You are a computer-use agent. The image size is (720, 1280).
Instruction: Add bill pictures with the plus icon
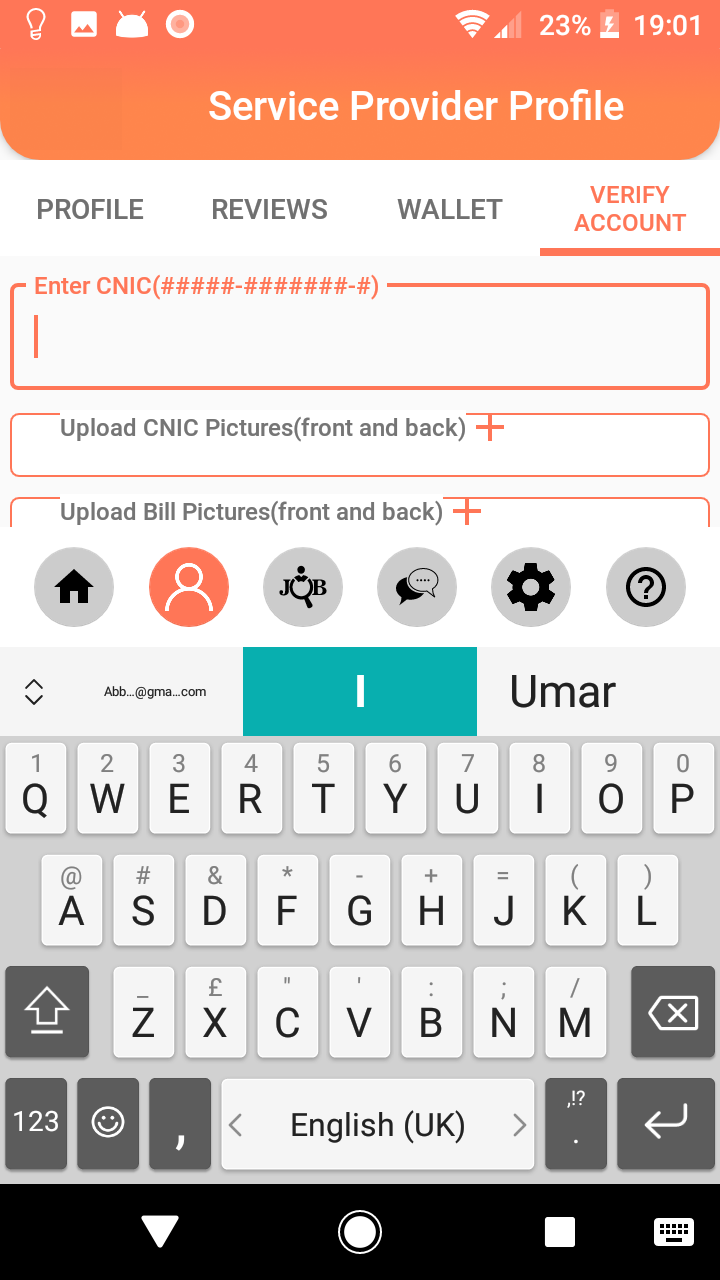(x=467, y=513)
